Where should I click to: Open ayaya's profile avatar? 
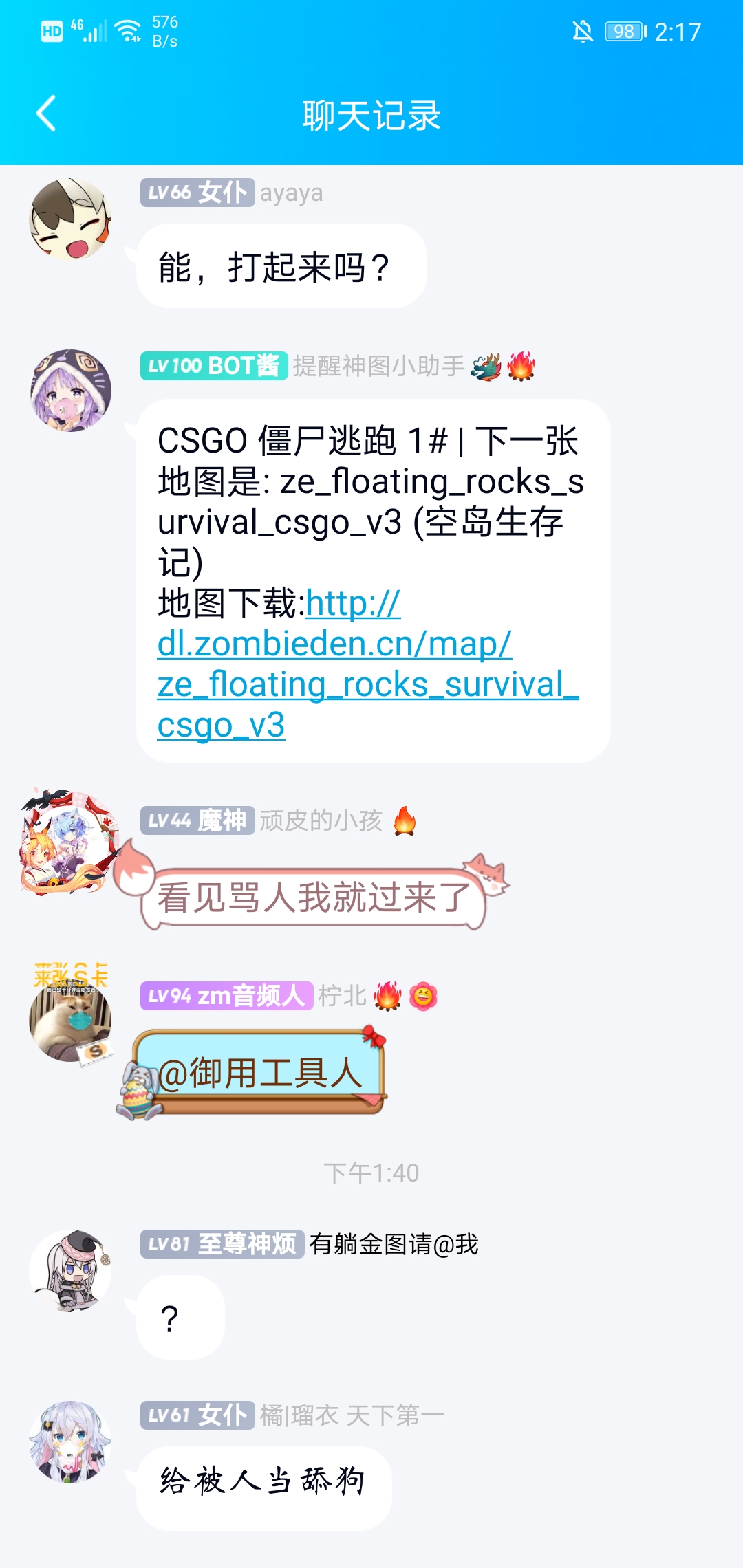click(70, 220)
